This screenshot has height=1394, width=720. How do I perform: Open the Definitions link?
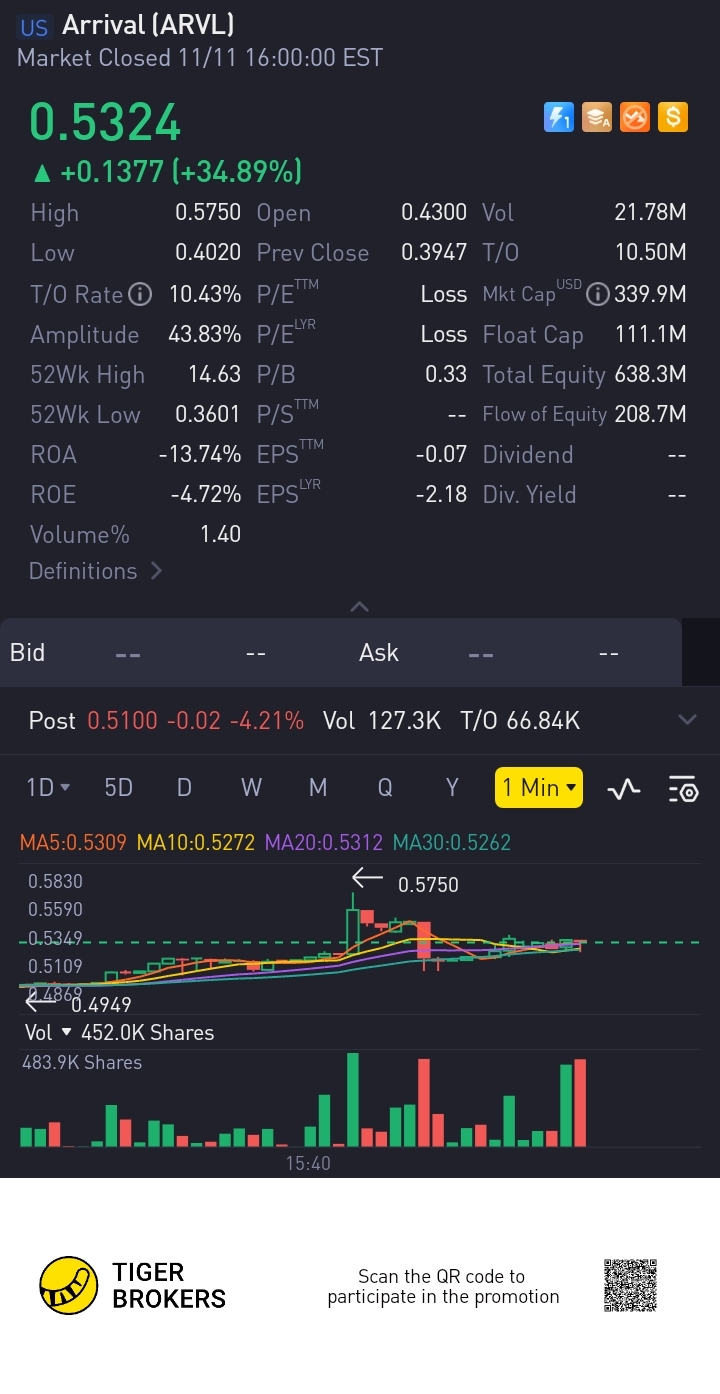coord(95,571)
